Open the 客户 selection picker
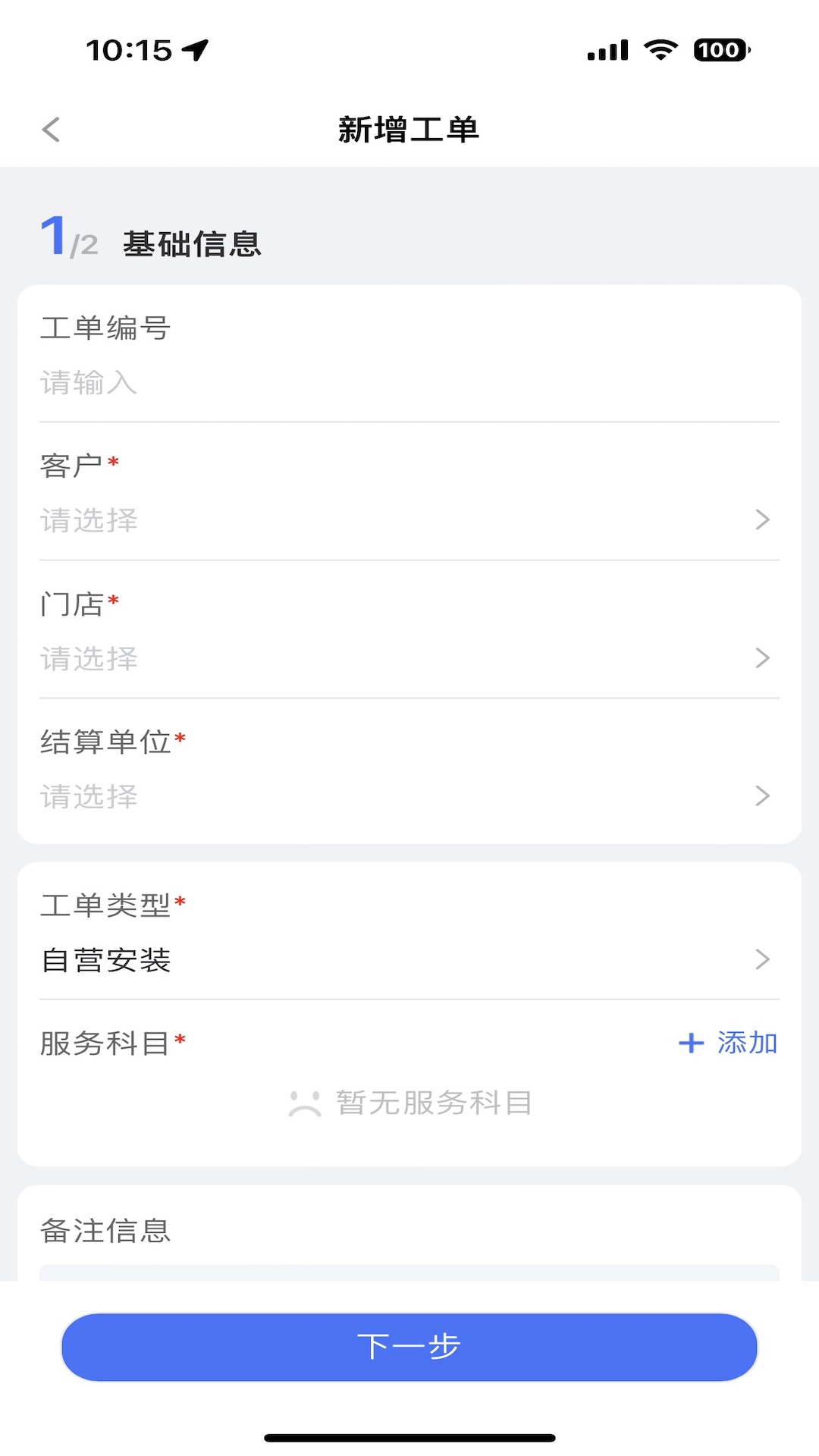The width and height of the screenshot is (819, 1456). coord(409,519)
